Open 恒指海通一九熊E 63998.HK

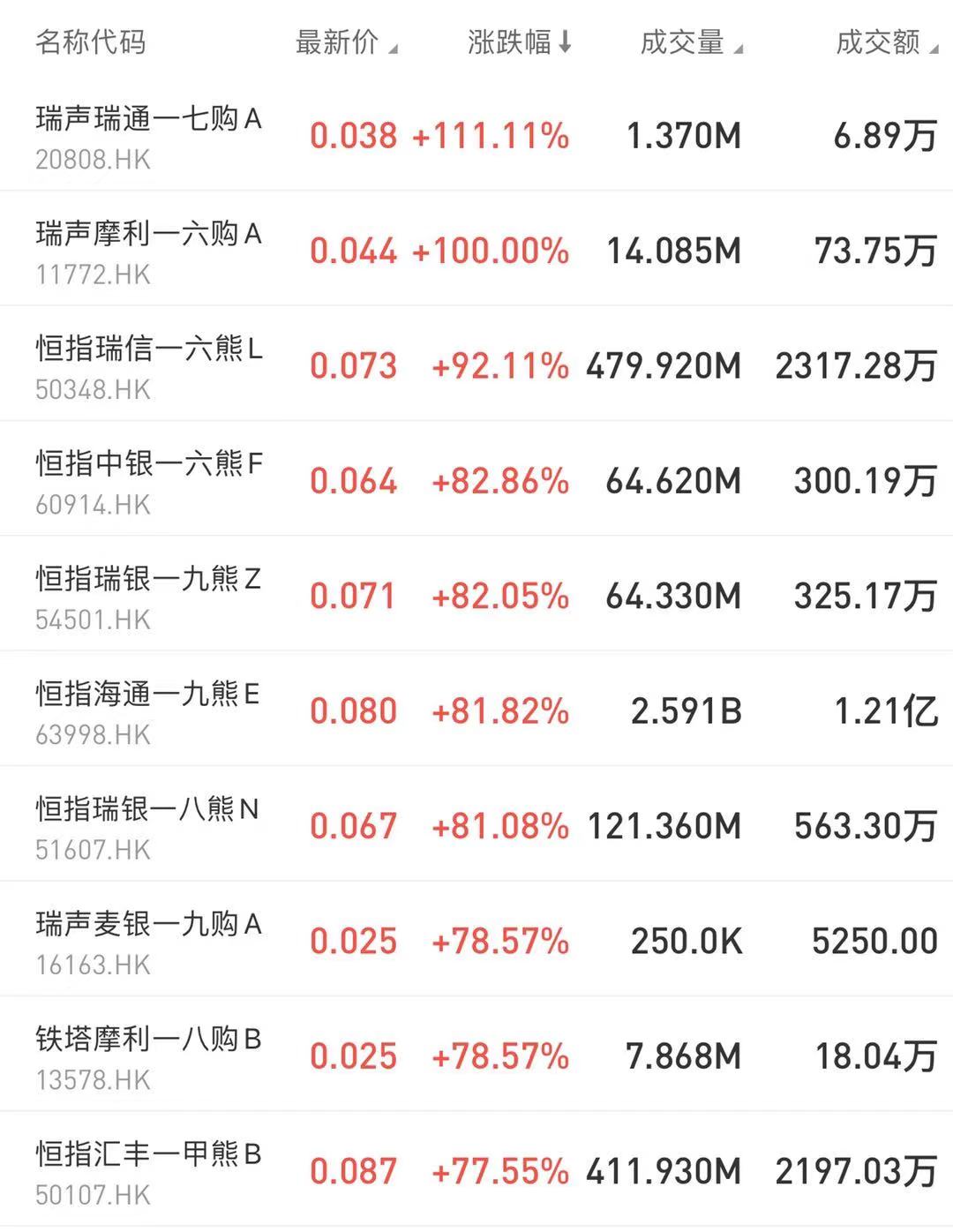[x=149, y=711]
